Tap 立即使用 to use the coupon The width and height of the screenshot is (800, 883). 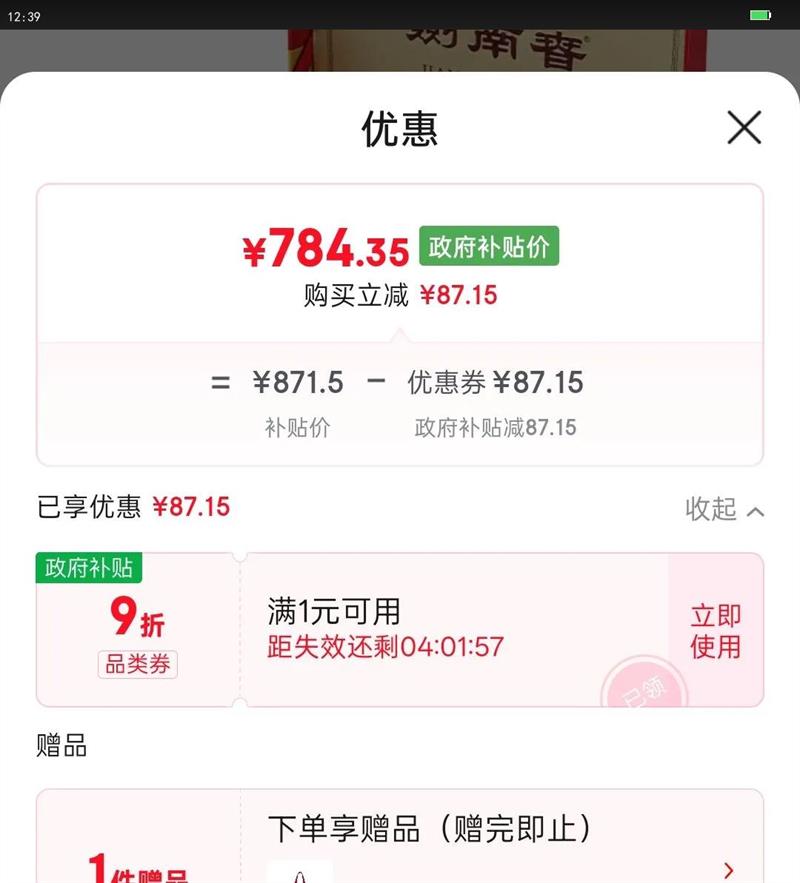pos(714,628)
